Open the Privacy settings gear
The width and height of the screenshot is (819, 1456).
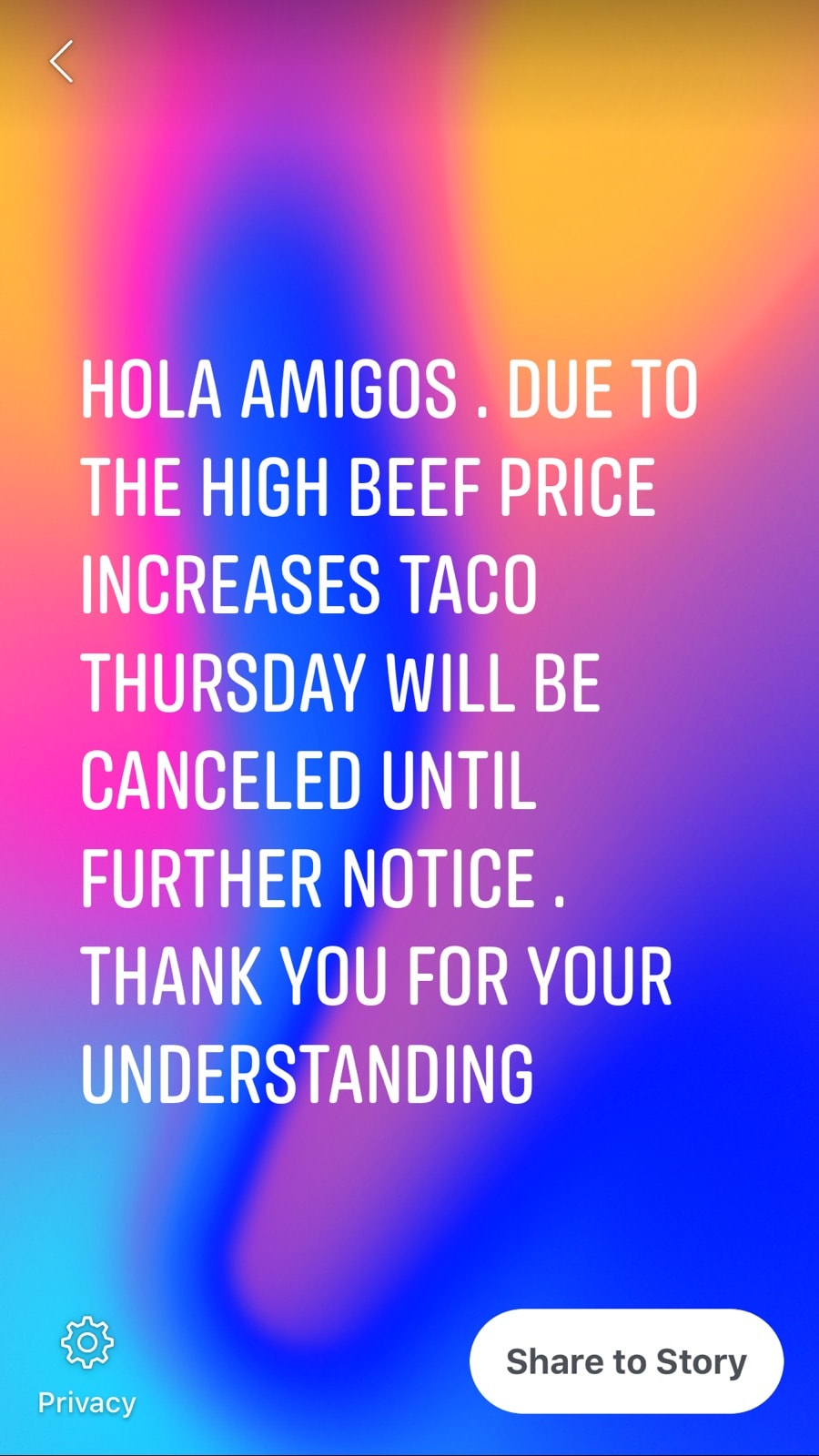[x=86, y=1343]
